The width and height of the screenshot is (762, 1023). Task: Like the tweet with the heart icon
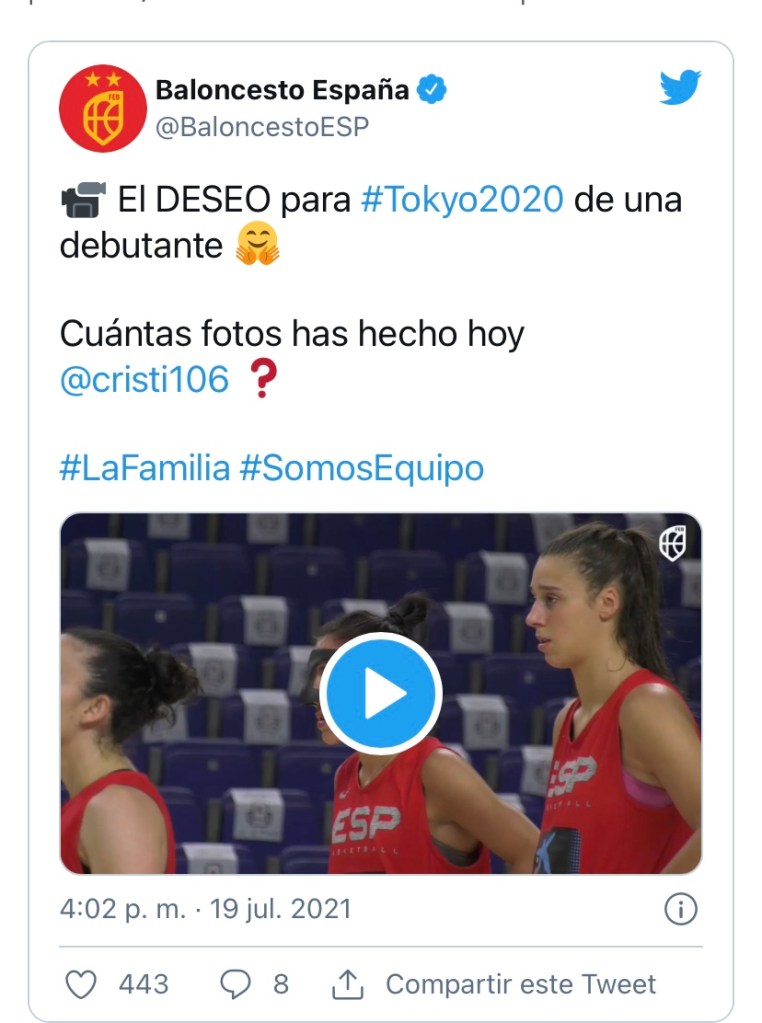[81, 984]
